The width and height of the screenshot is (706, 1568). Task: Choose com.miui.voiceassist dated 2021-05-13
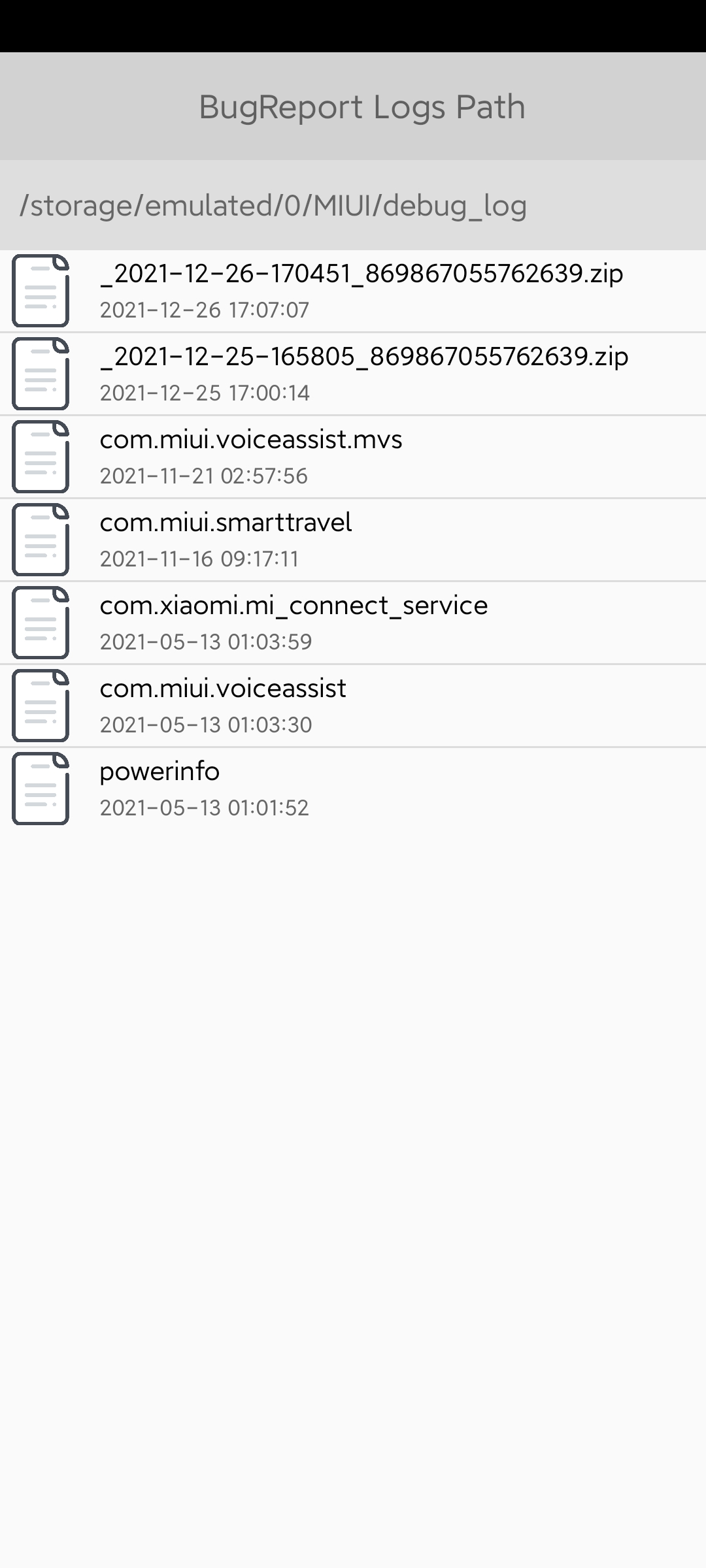[x=353, y=706]
